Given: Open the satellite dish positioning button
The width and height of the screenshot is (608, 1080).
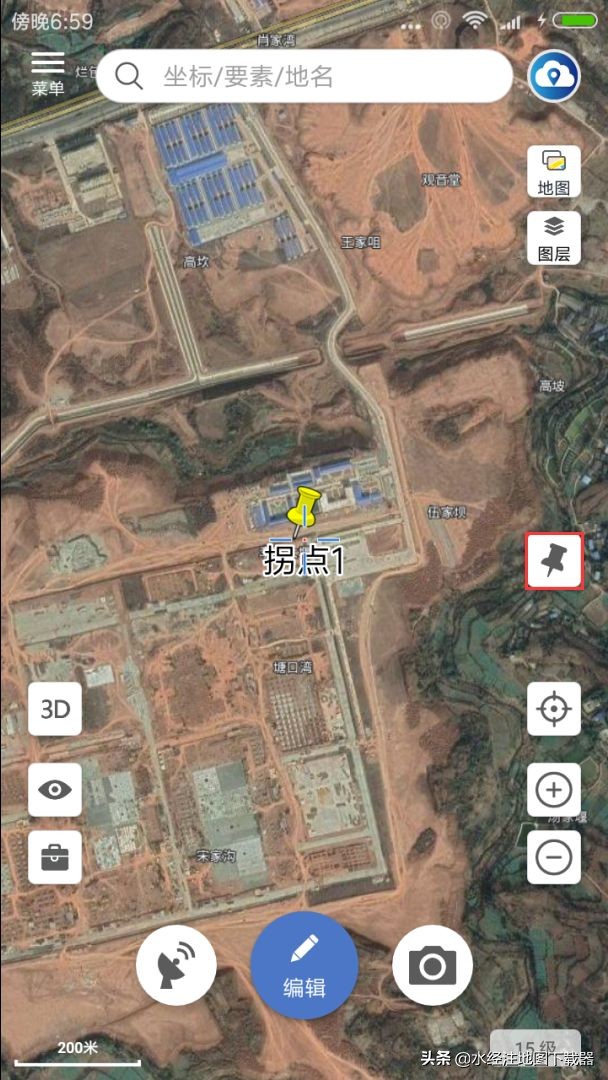Looking at the screenshot, I should [176, 965].
